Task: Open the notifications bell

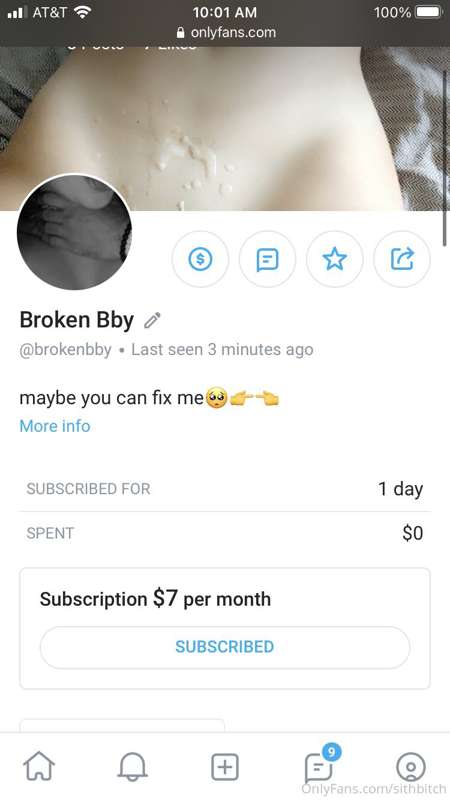Action: point(133,766)
